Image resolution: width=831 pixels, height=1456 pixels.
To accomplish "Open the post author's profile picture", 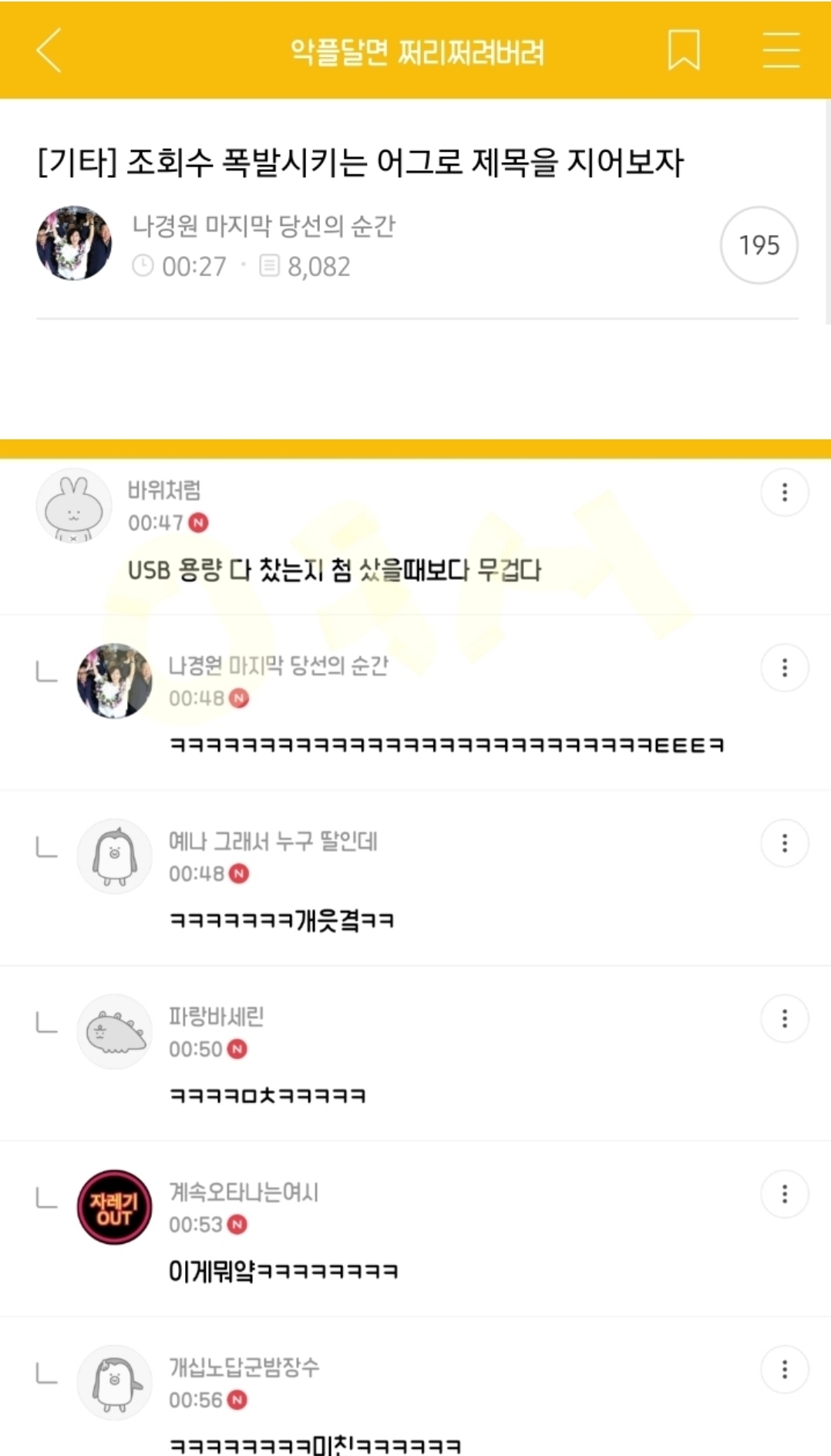I will 74,243.
